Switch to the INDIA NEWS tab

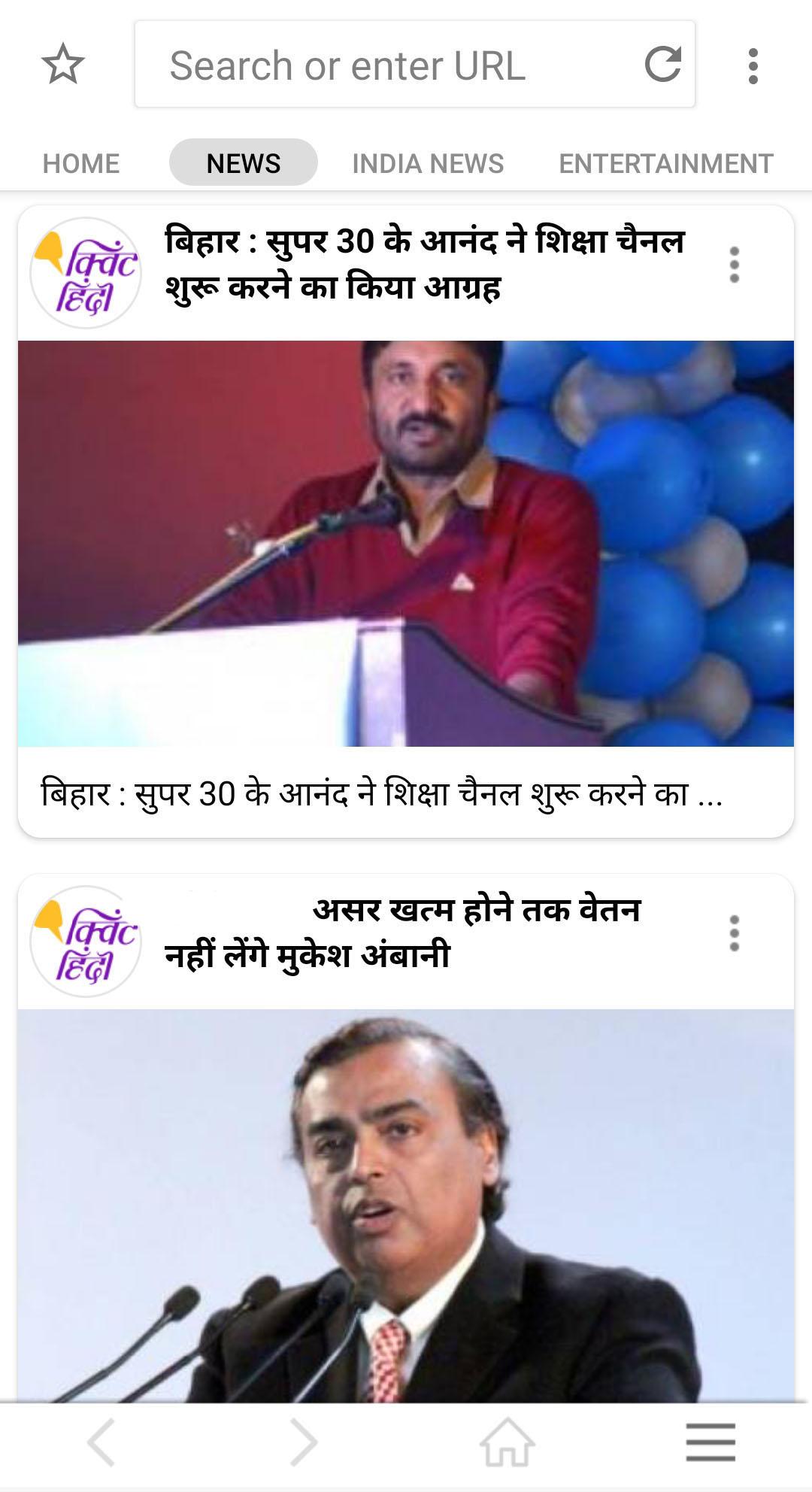click(428, 163)
